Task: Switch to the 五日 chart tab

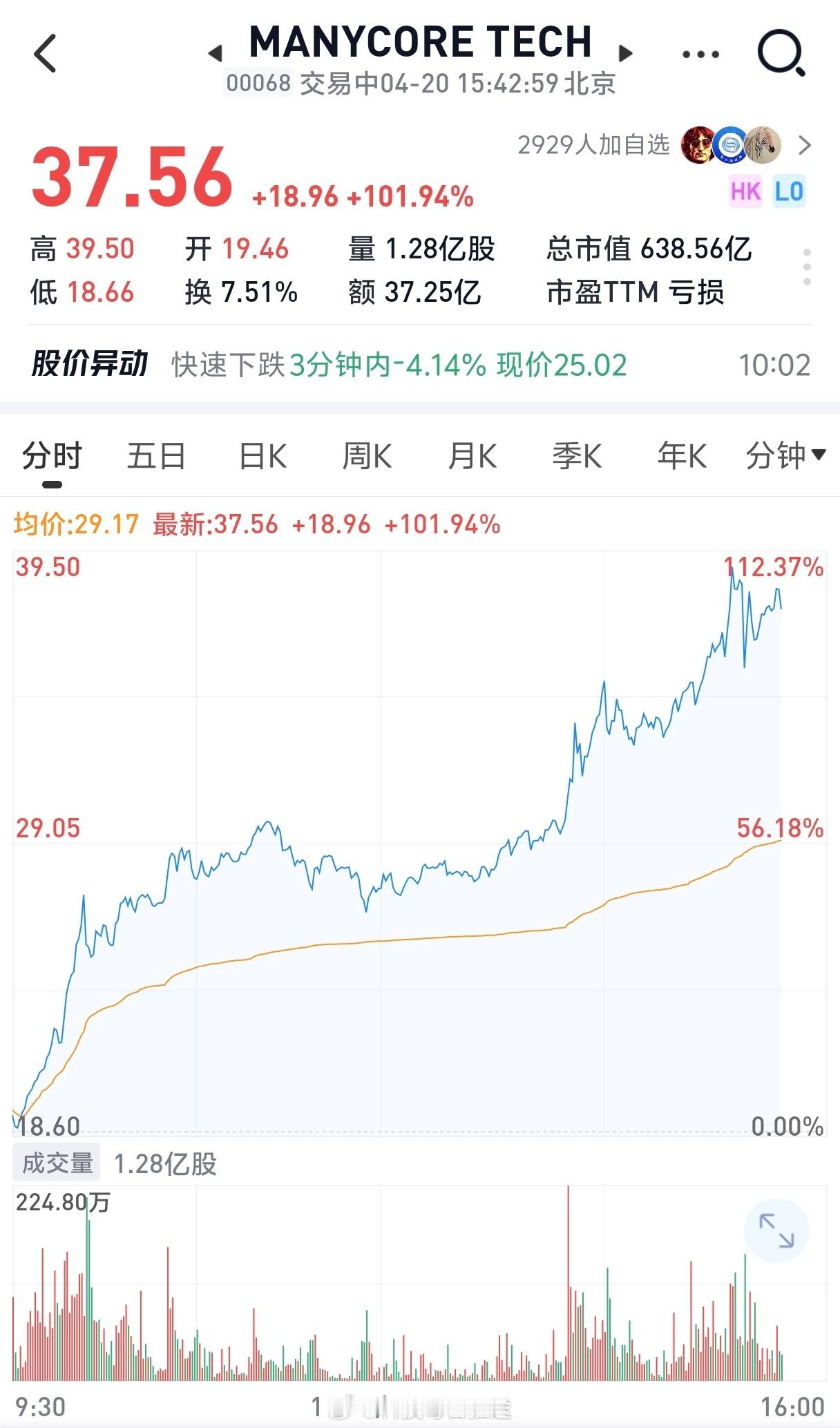Action: (156, 457)
